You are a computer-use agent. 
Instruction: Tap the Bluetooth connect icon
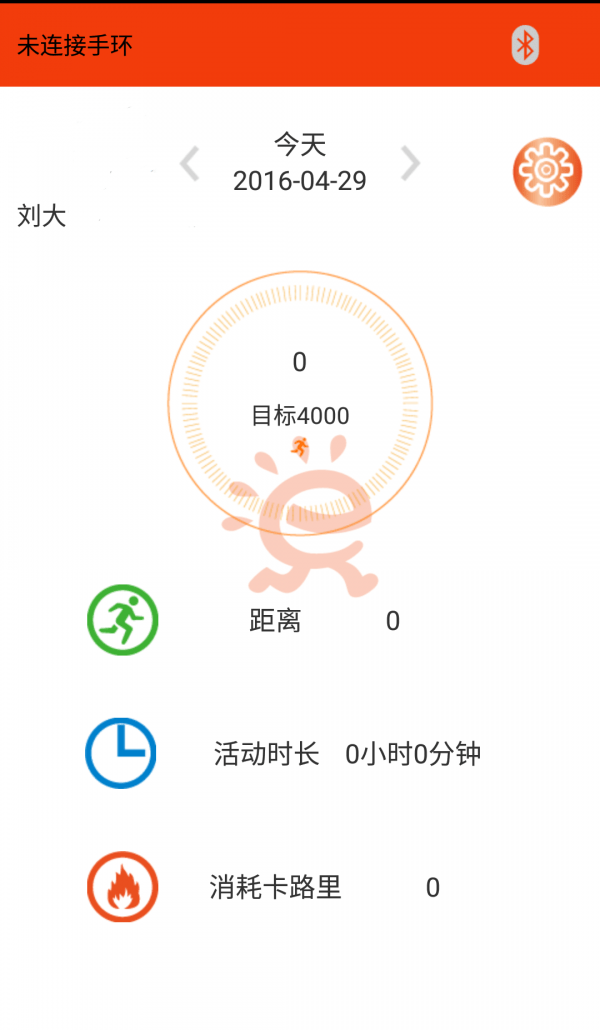tap(525, 45)
